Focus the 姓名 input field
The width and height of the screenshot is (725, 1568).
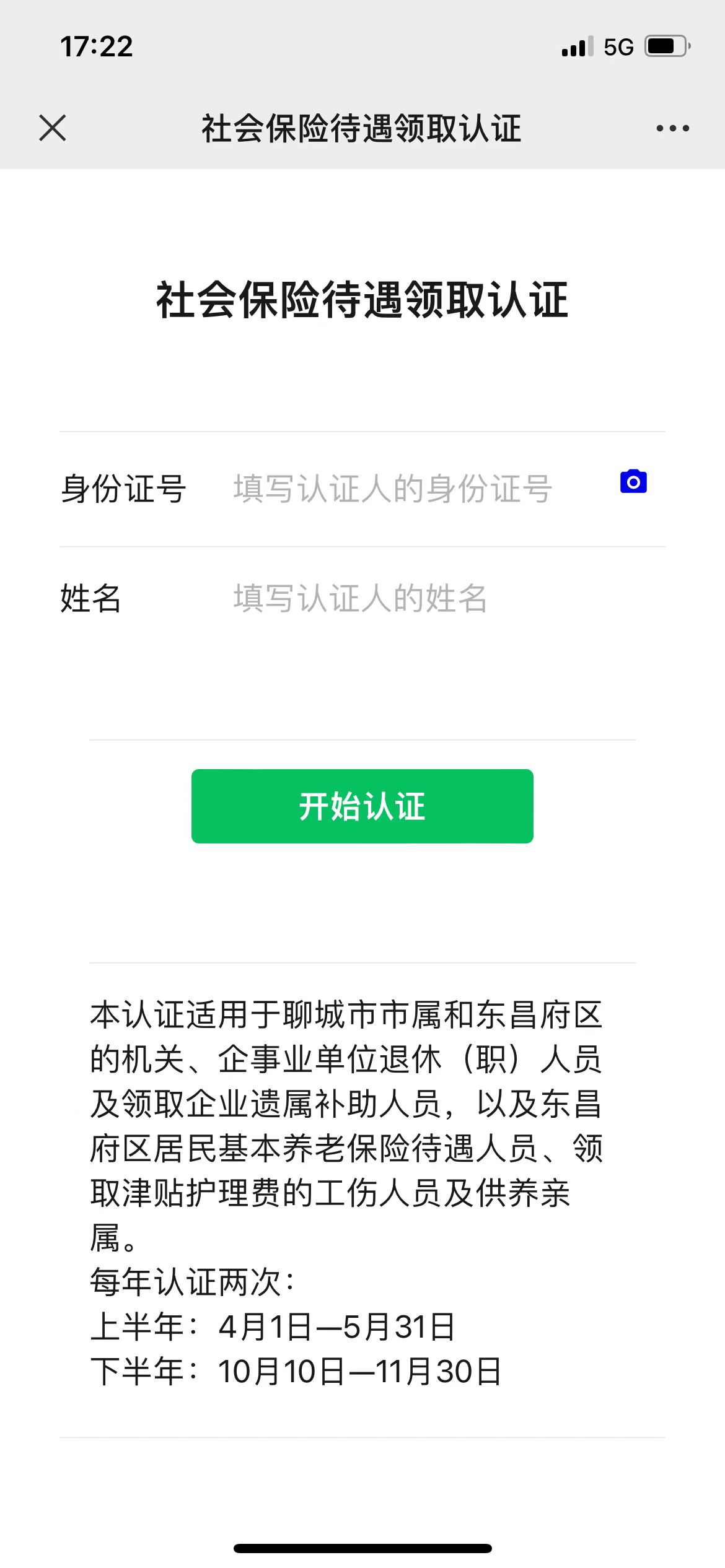click(434, 598)
